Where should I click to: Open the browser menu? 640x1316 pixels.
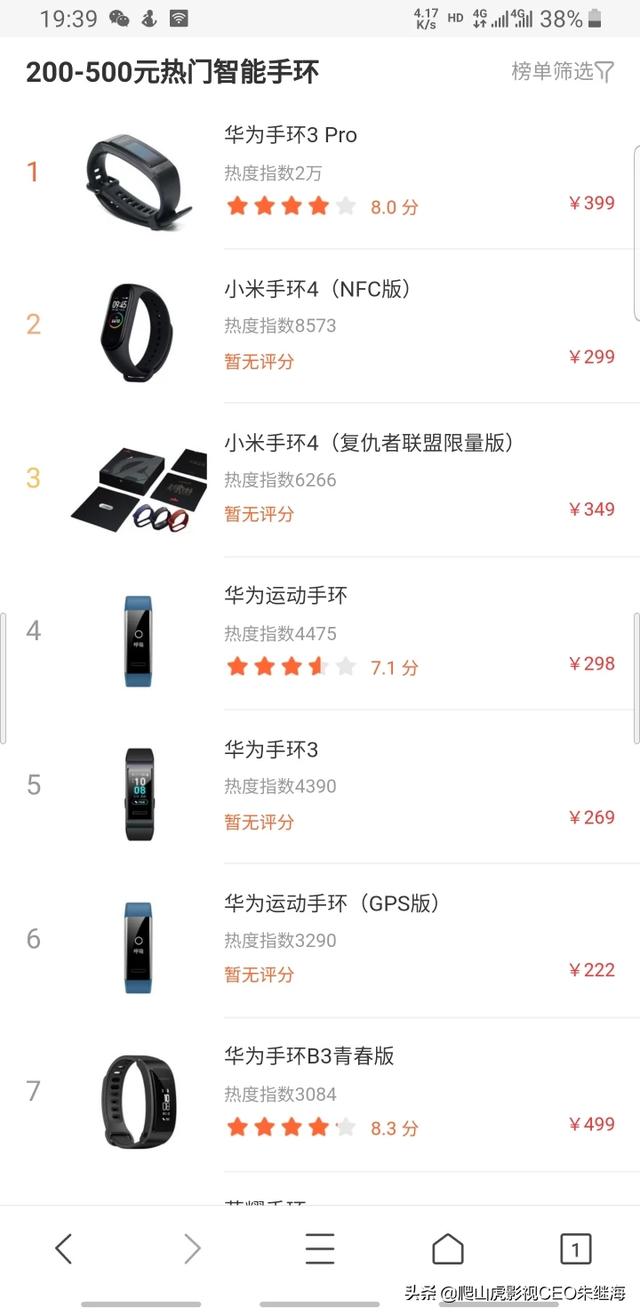point(320,1248)
